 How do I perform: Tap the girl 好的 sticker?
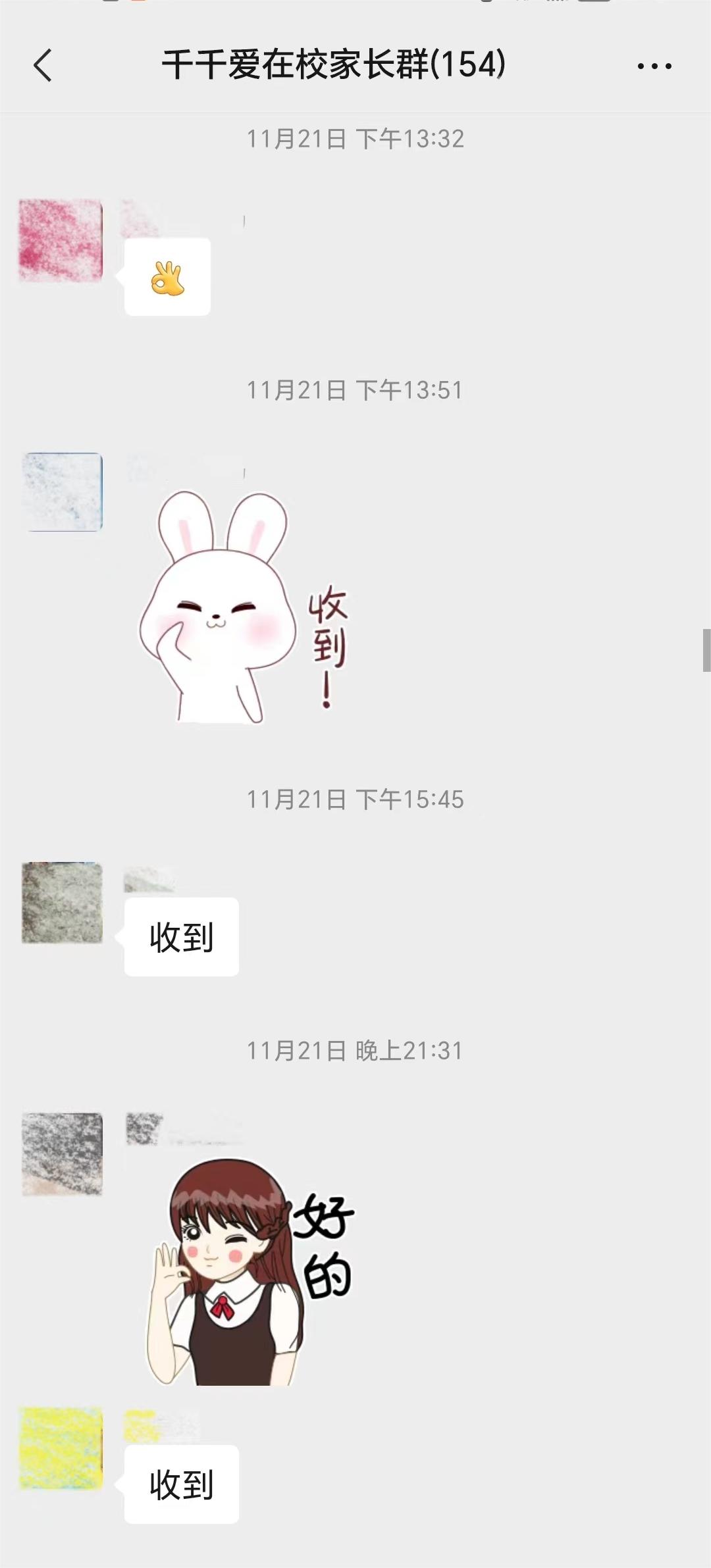(249, 1271)
